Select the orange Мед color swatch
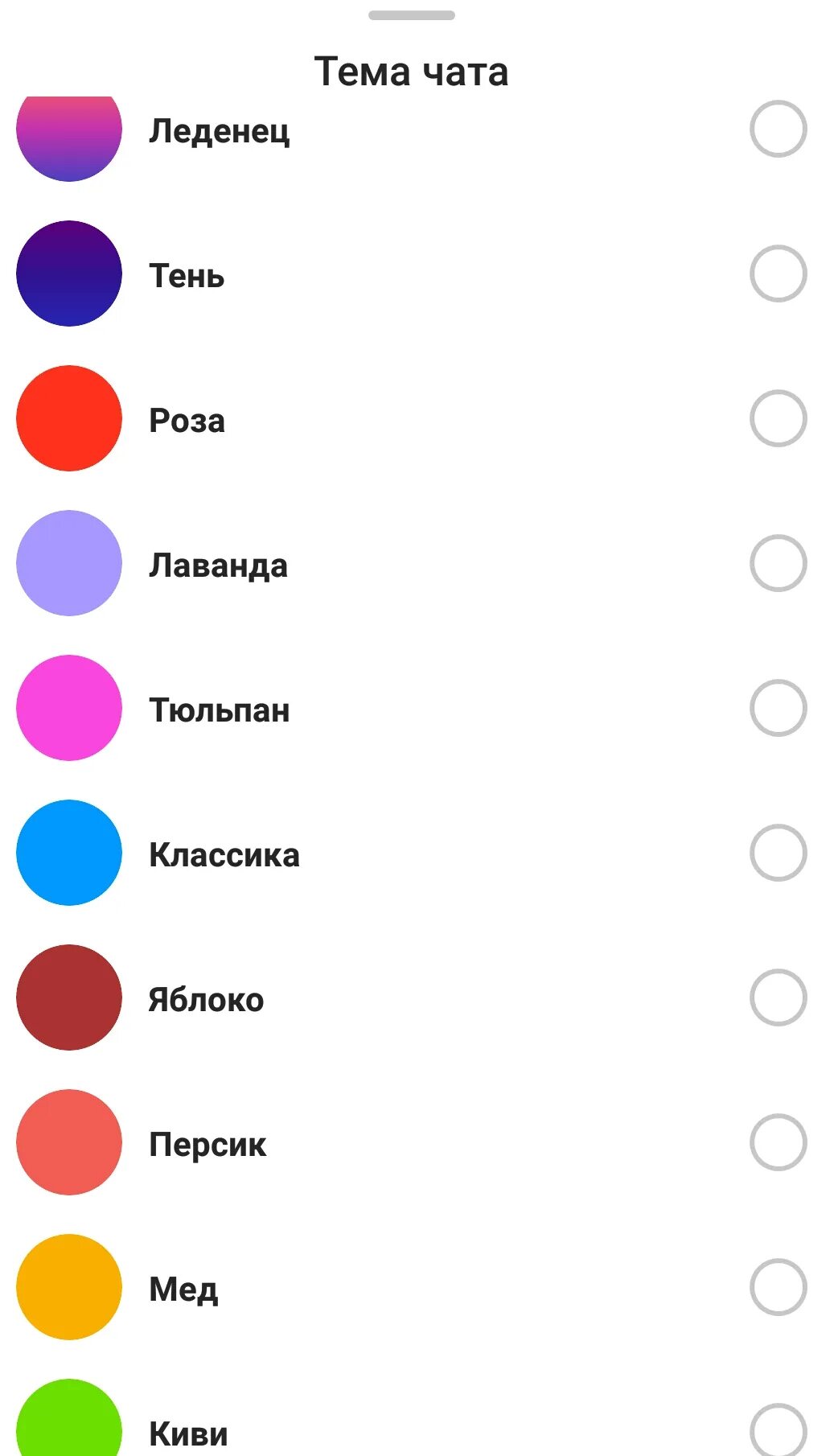The height and width of the screenshot is (1456, 838). click(68, 1287)
